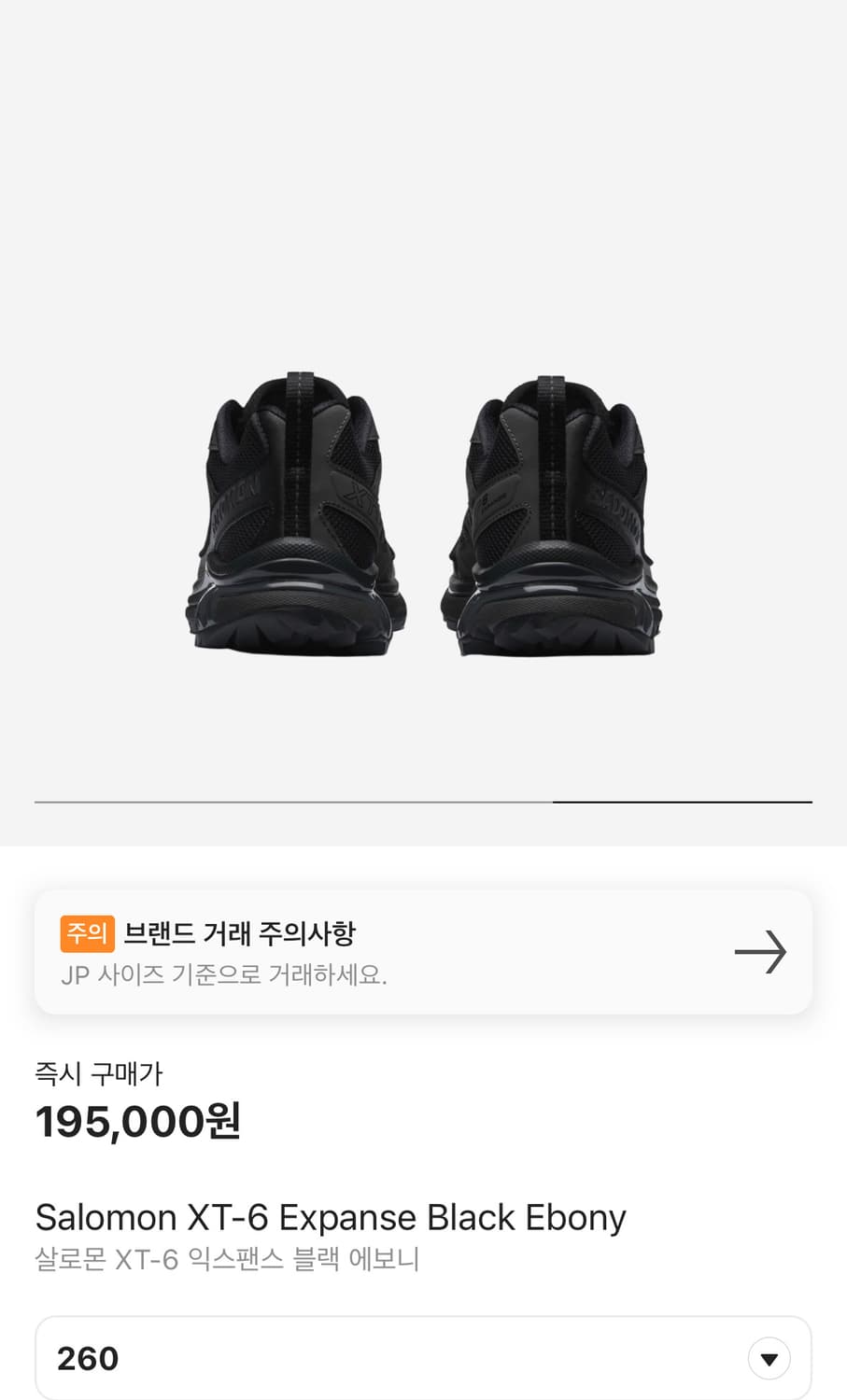Tap the Korean product name 살로몬 XT-6 익스팬스
The width and height of the screenshot is (847, 1400).
pos(227,1260)
